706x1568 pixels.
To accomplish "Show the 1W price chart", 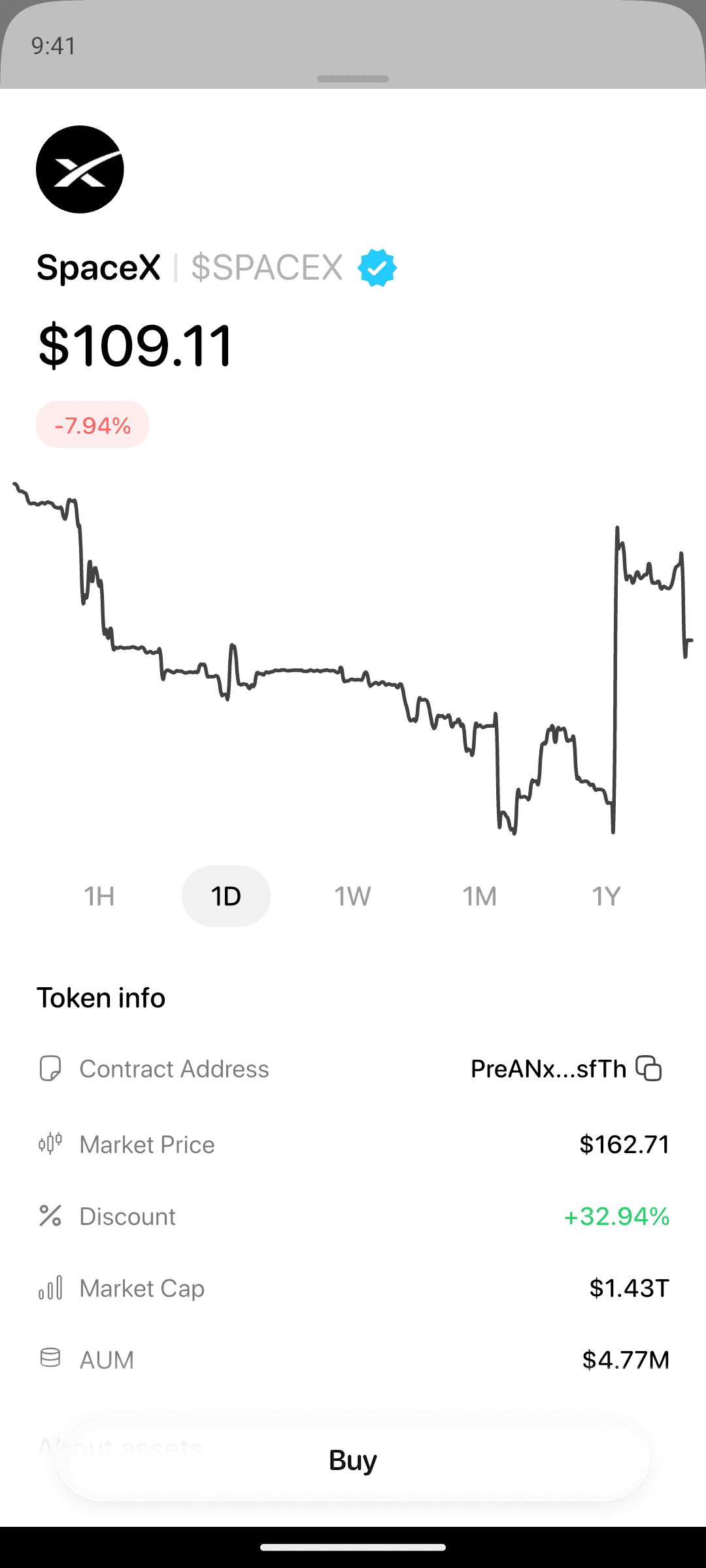I will [x=353, y=896].
